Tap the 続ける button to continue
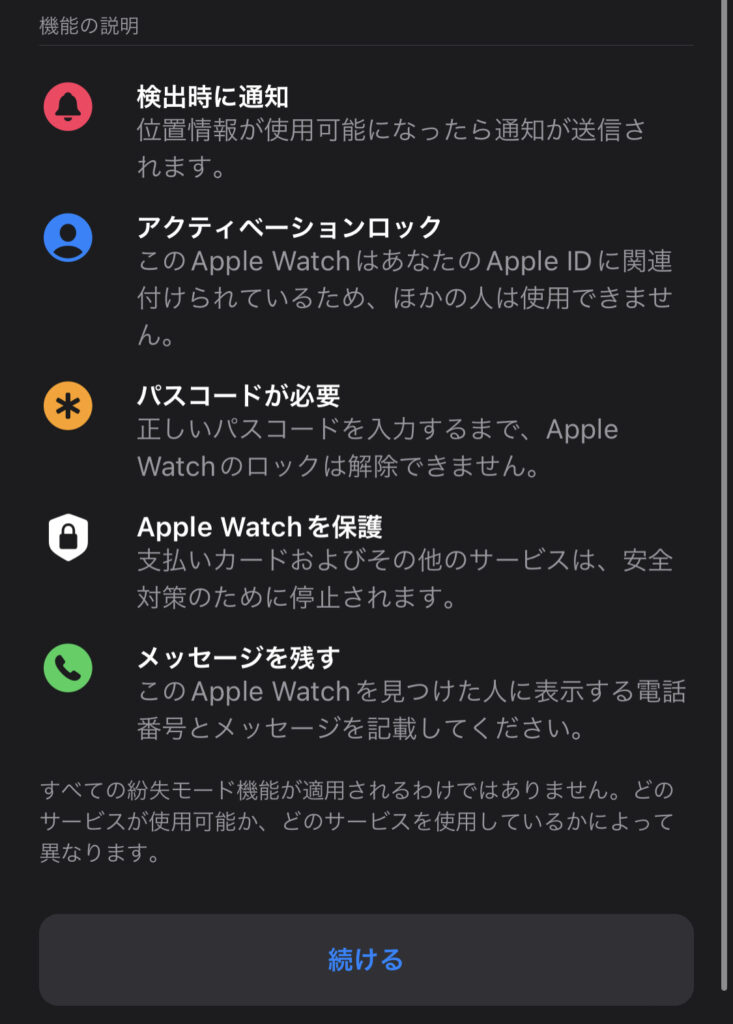 pyautogui.click(x=366, y=959)
